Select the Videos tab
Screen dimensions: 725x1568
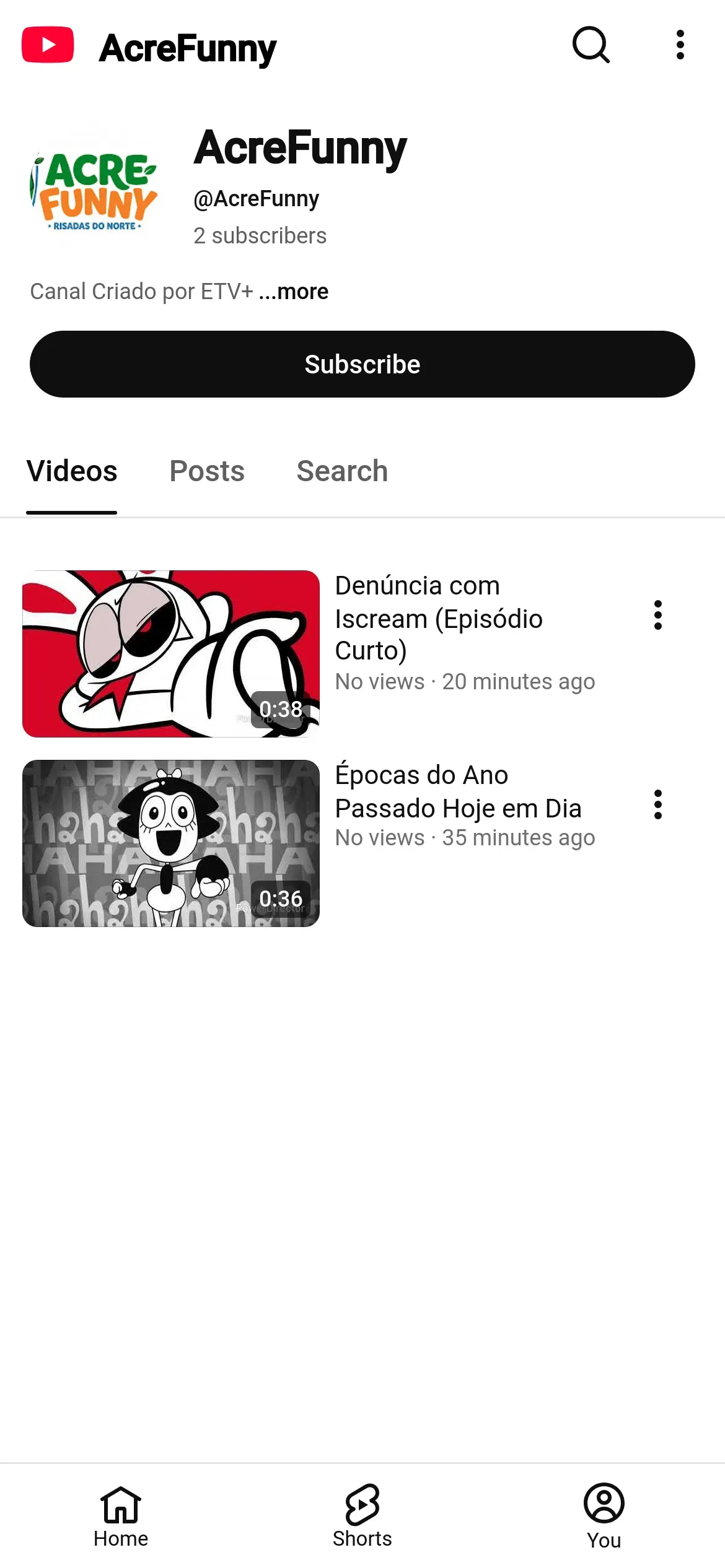(72, 471)
